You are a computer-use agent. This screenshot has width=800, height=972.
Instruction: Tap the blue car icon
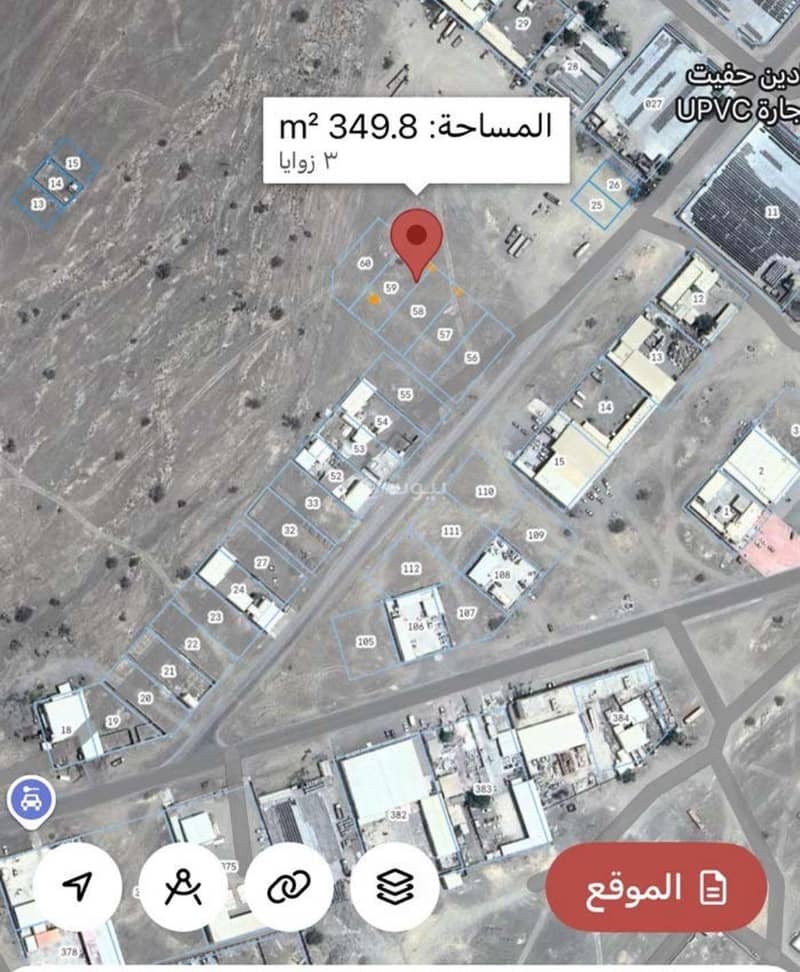30,799
